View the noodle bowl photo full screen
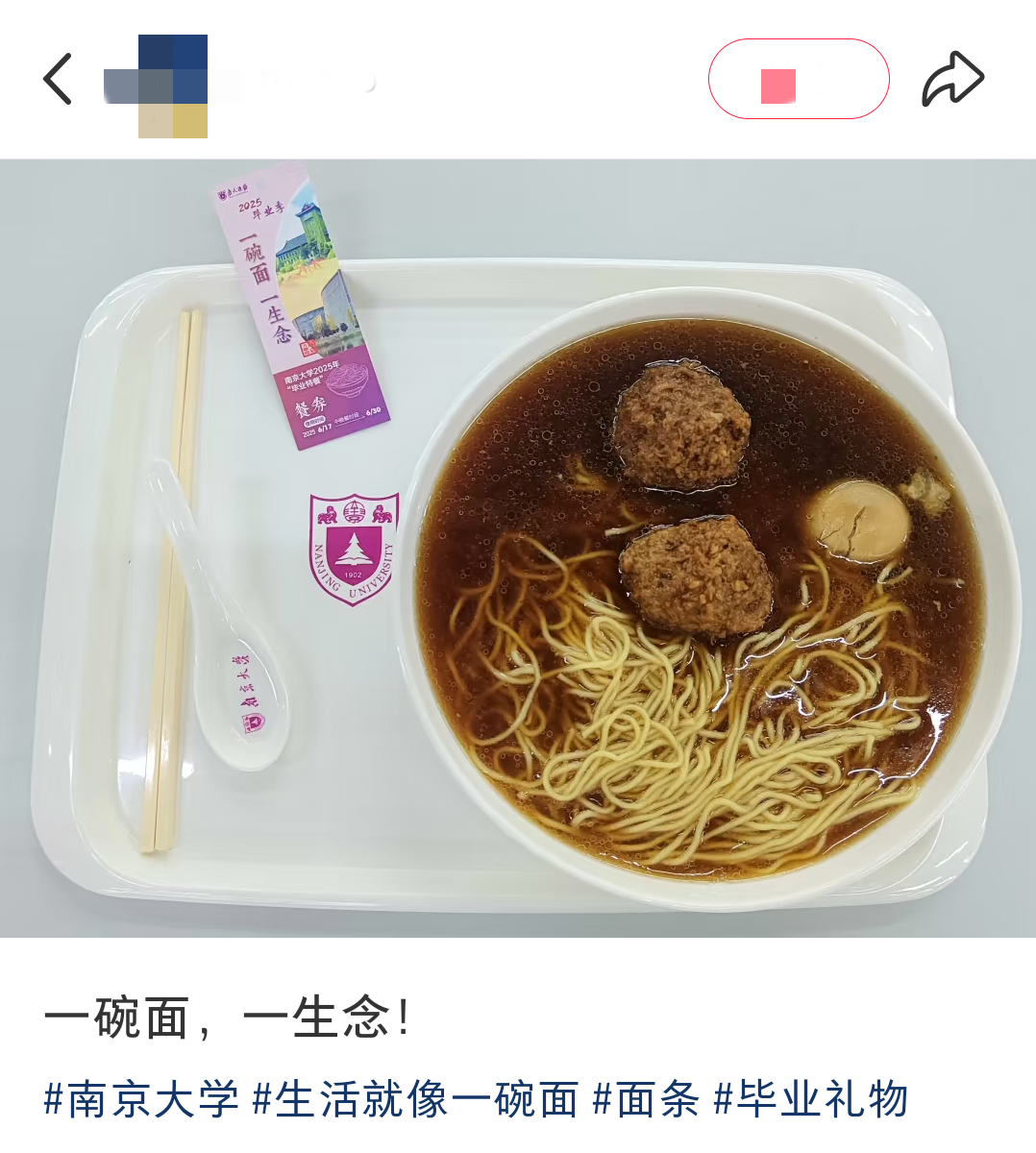 click(x=518, y=548)
